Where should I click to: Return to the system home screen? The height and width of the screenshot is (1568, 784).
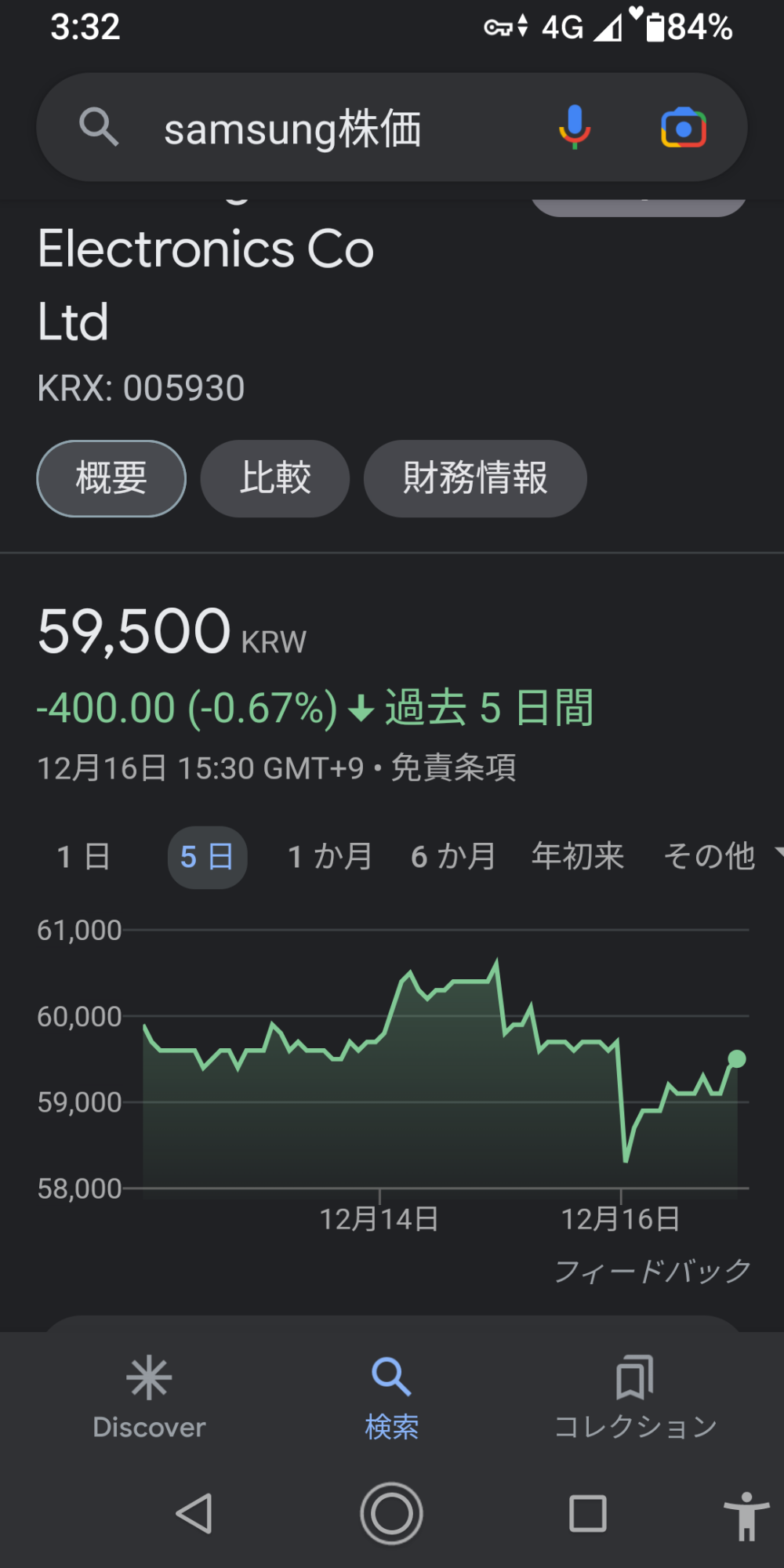tap(391, 1513)
